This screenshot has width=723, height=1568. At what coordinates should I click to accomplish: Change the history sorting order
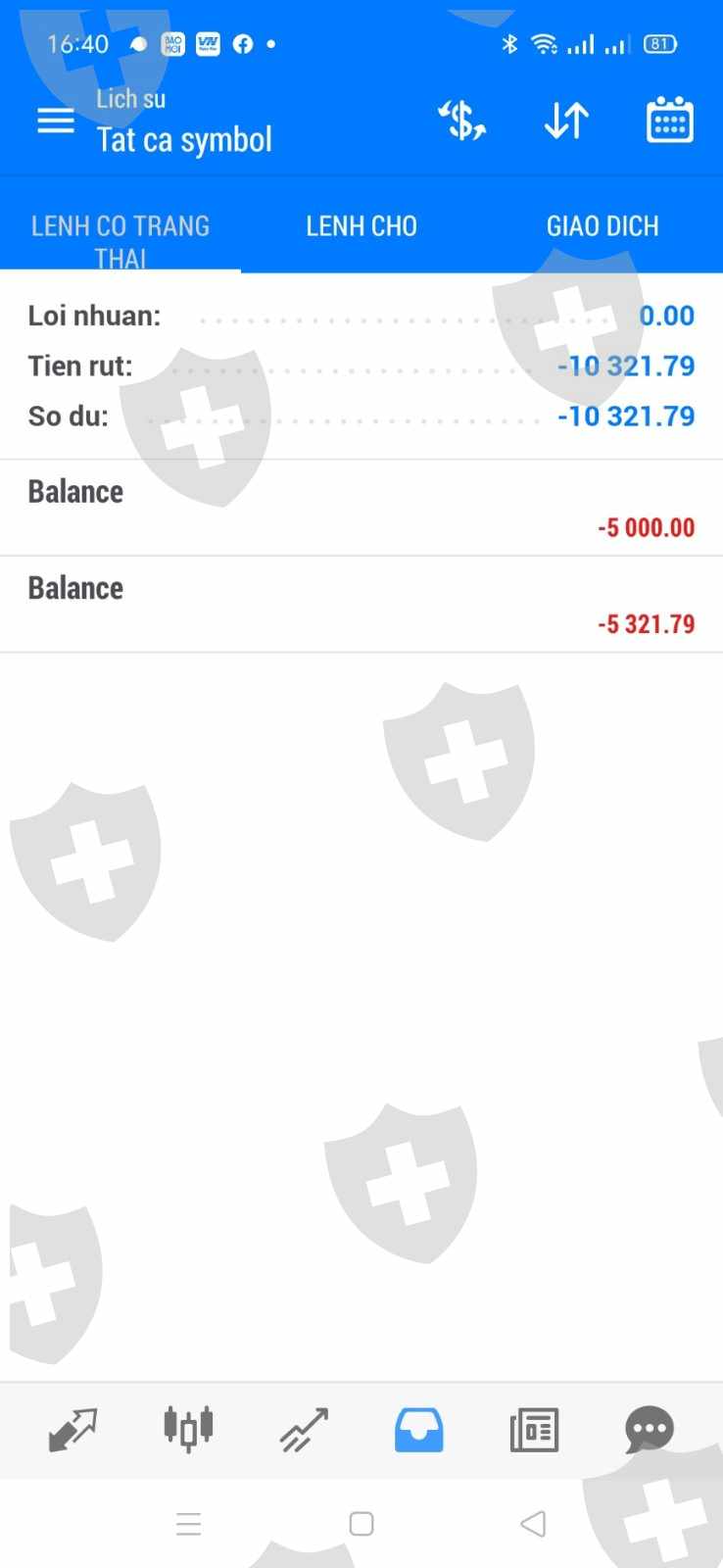click(566, 121)
